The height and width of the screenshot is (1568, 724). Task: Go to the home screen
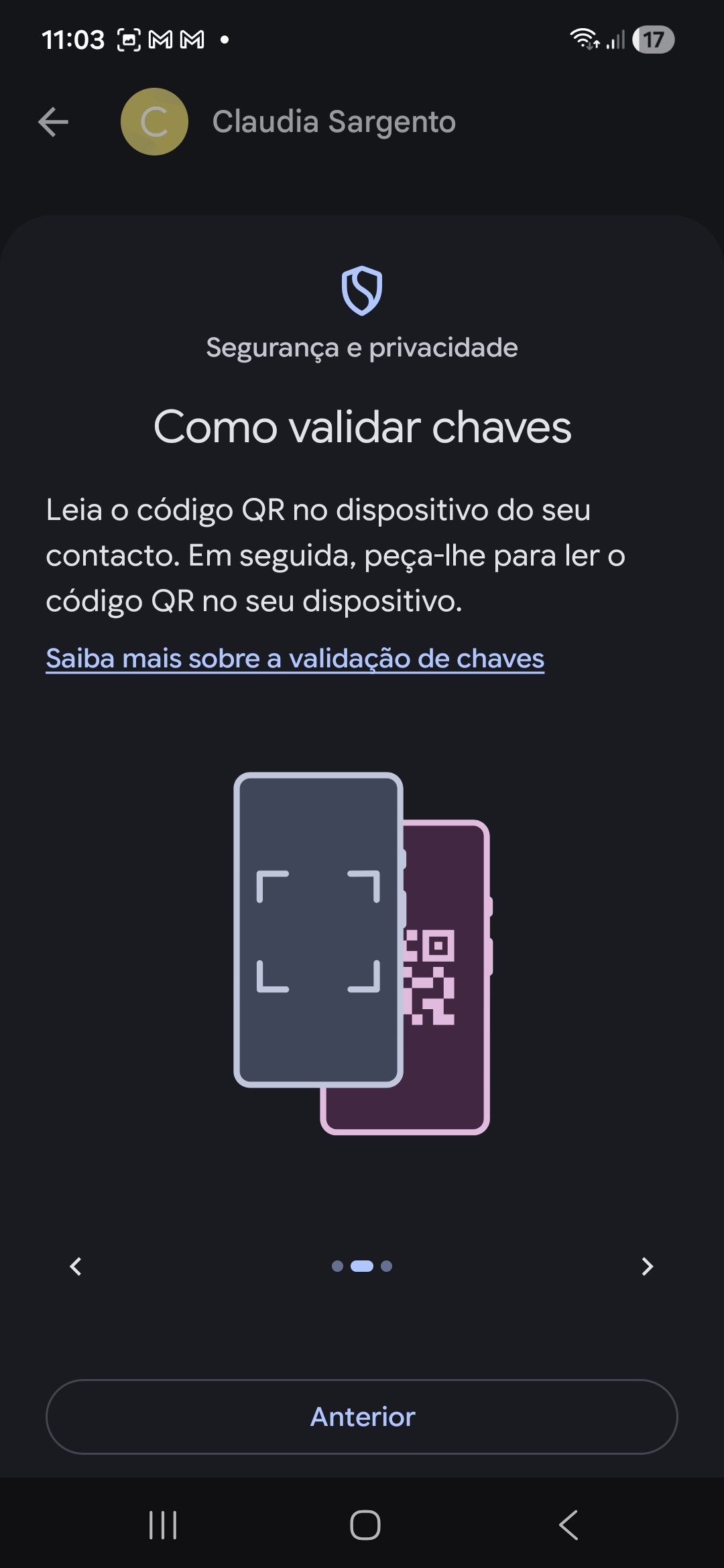tap(365, 1525)
